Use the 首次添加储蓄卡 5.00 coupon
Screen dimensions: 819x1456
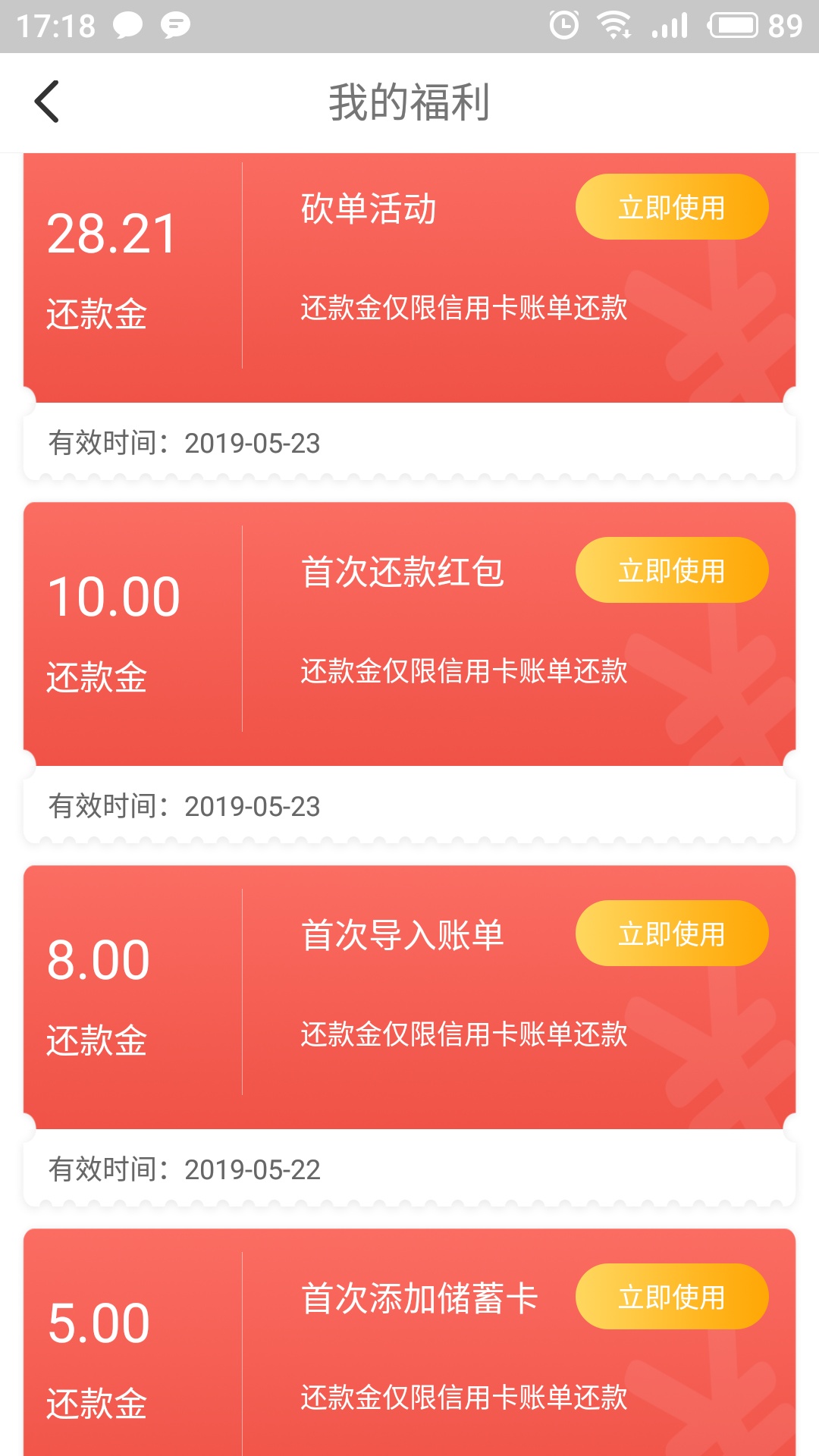click(x=671, y=1297)
